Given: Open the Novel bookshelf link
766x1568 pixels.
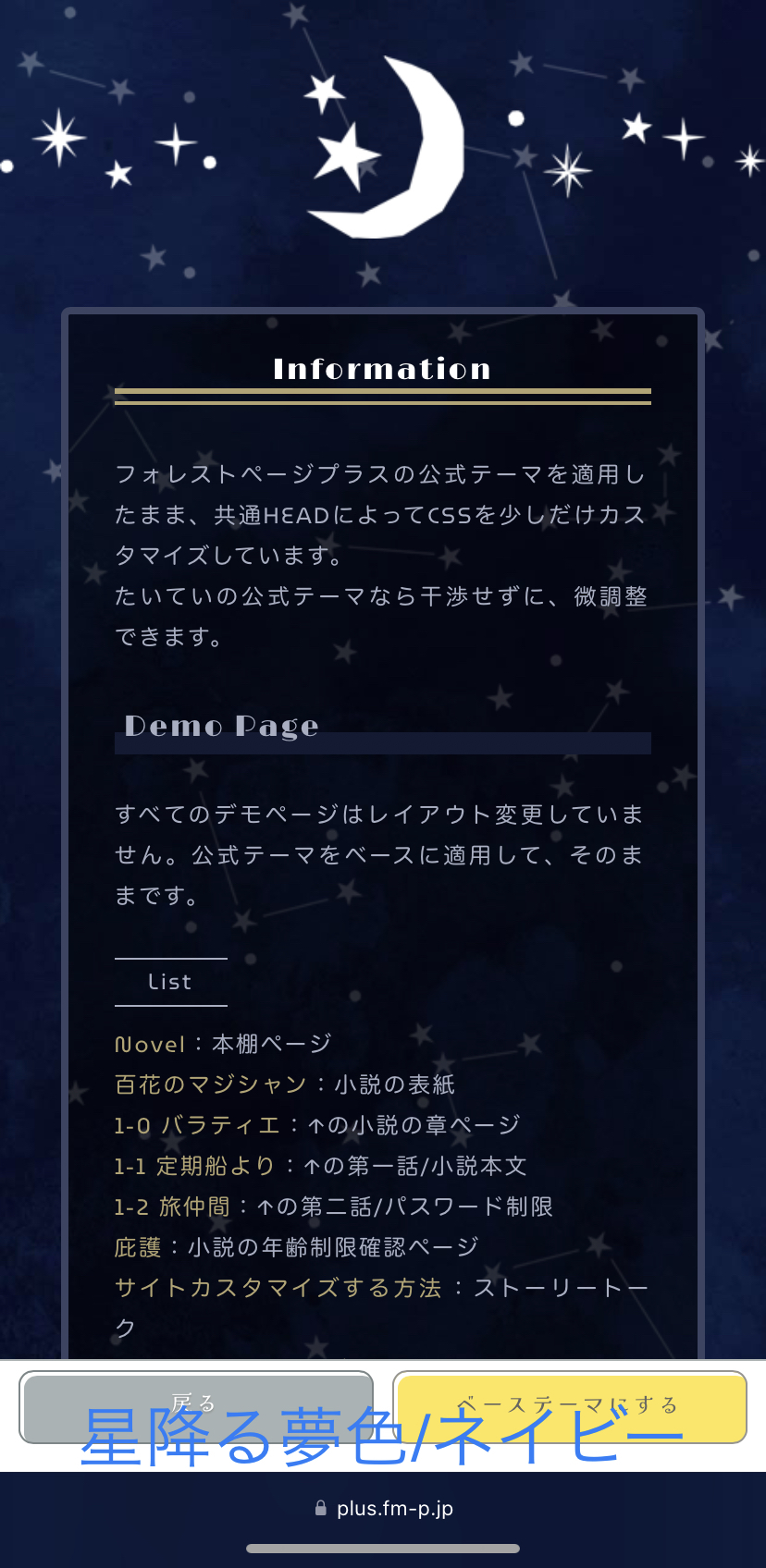Looking at the screenshot, I should (x=150, y=1045).
